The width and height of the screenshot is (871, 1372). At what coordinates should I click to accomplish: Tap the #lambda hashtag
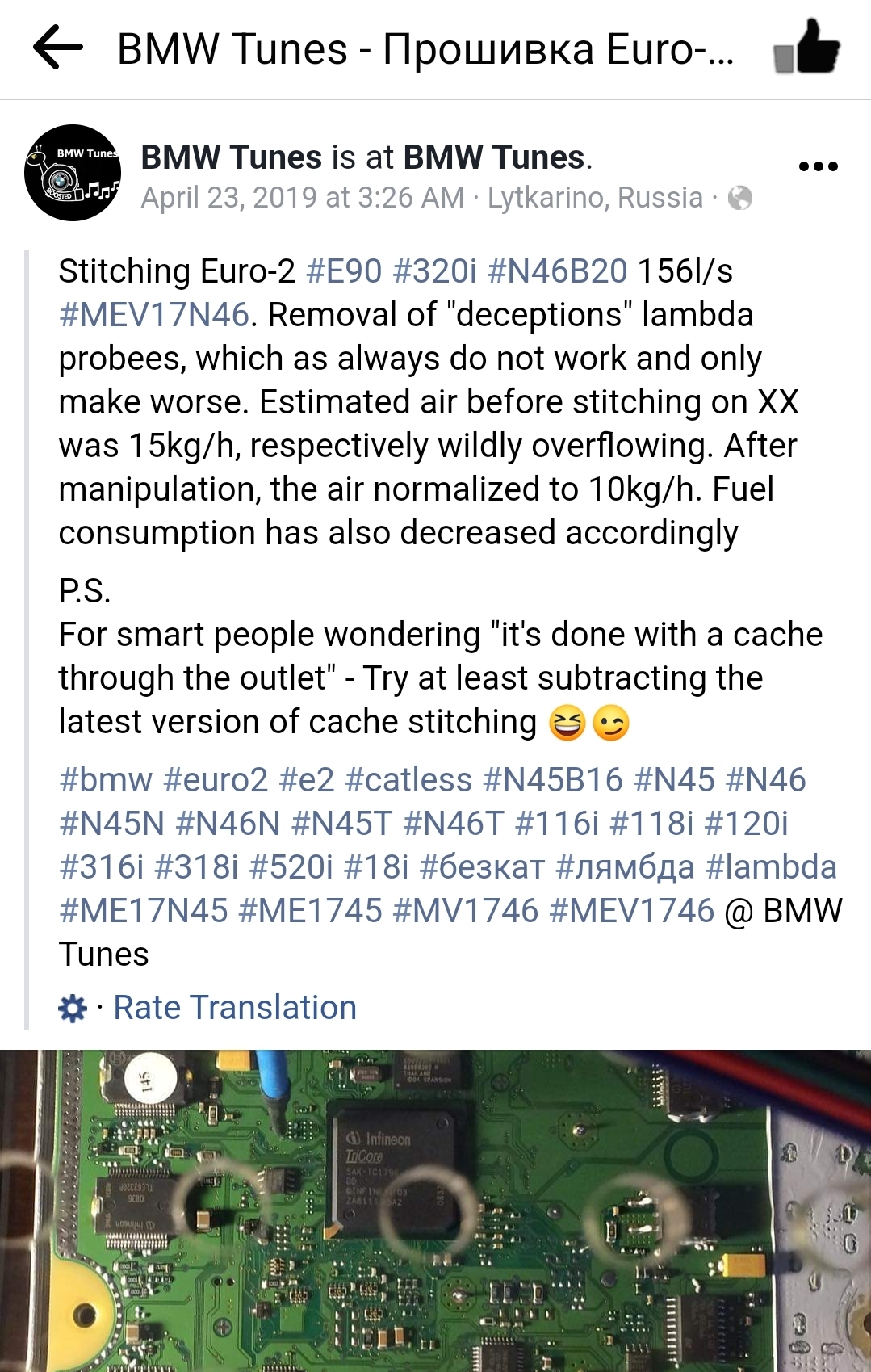coord(771,867)
